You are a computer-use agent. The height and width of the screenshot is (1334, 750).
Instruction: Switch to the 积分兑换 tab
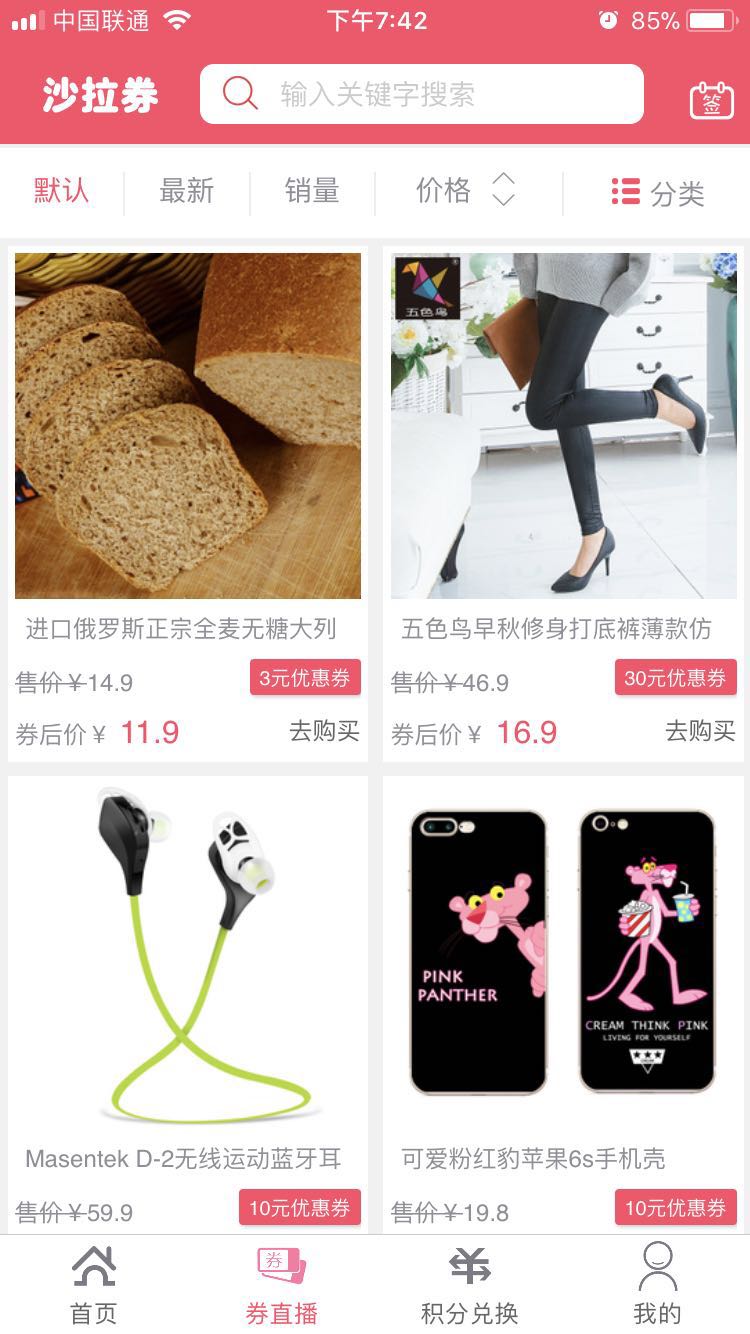(x=469, y=1286)
